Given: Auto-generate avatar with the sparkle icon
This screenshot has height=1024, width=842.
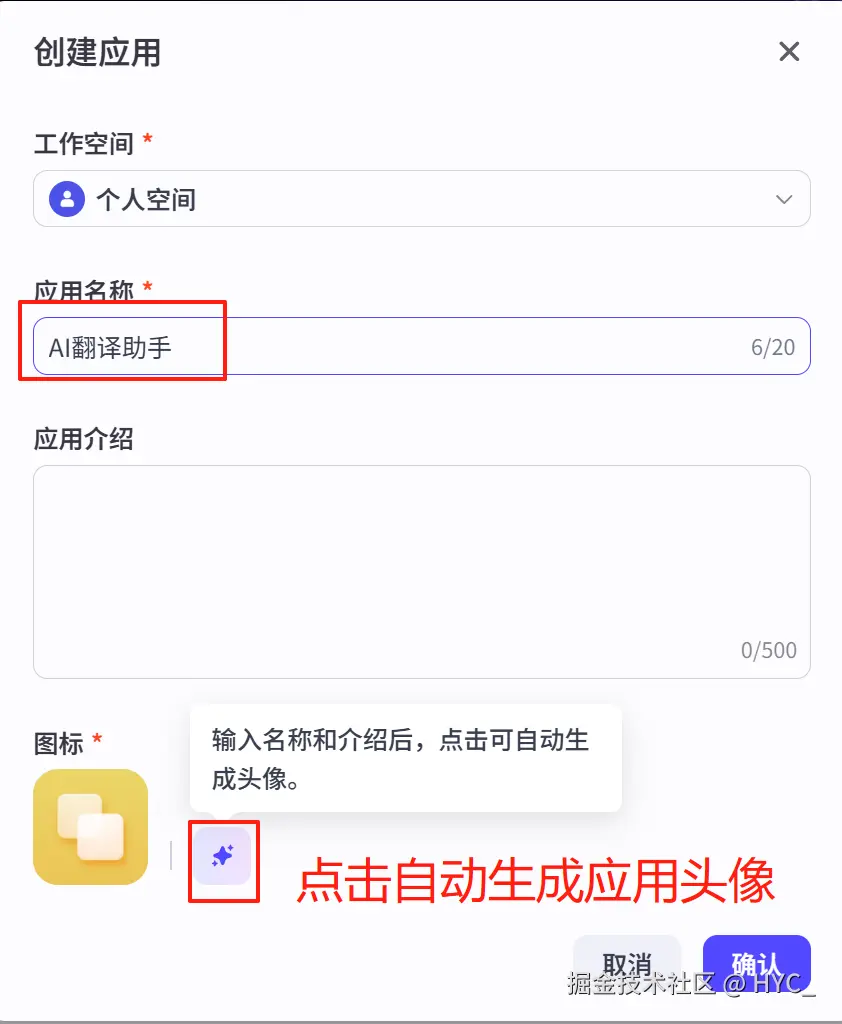Looking at the screenshot, I should coord(223,856).
